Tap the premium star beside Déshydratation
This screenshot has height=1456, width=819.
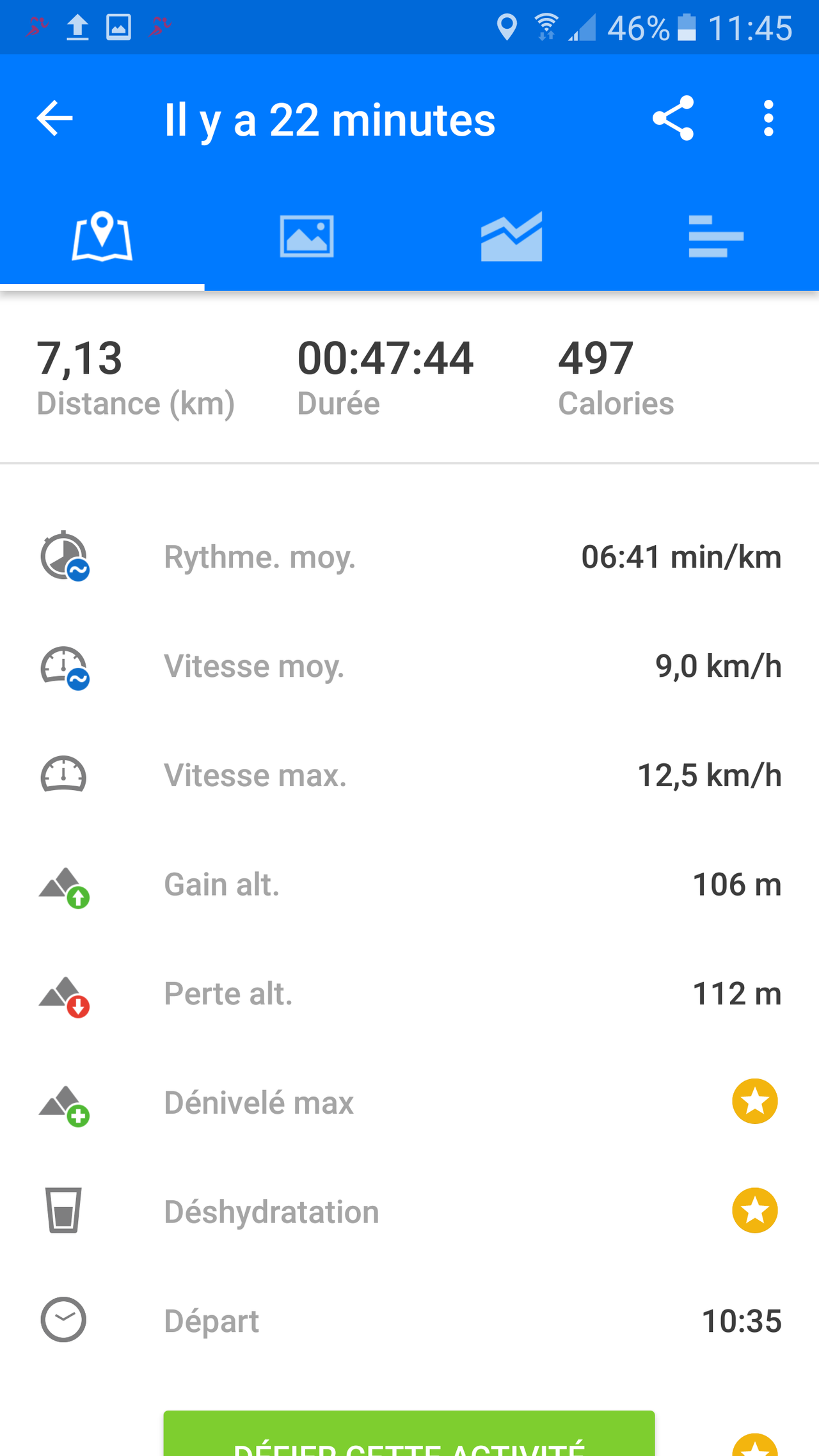(755, 1211)
